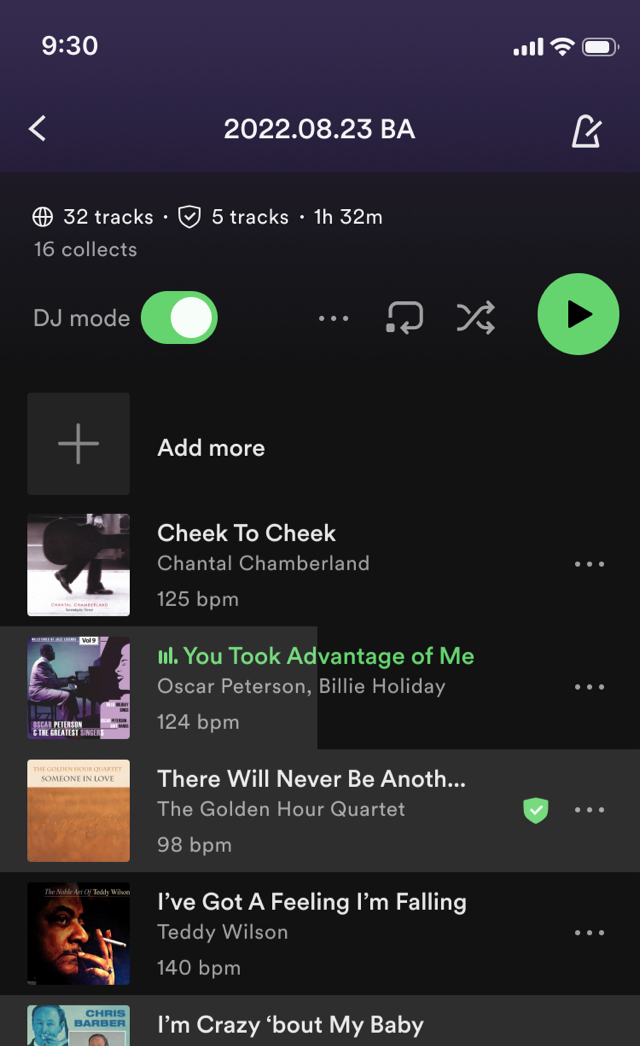This screenshot has width=640, height=1046.
Task: Start playback with the green play button
Action: [578, 314]
